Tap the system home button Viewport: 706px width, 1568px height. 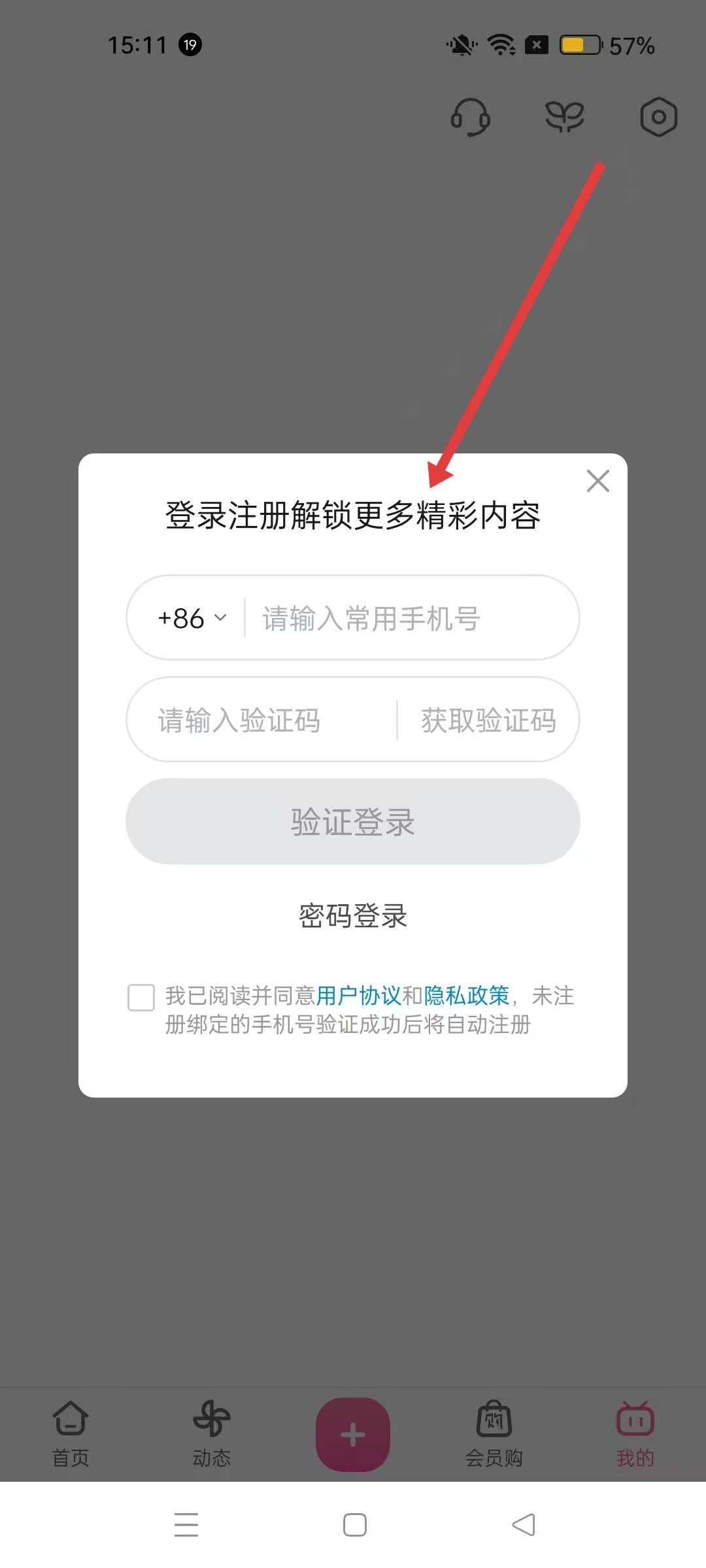354,1525
